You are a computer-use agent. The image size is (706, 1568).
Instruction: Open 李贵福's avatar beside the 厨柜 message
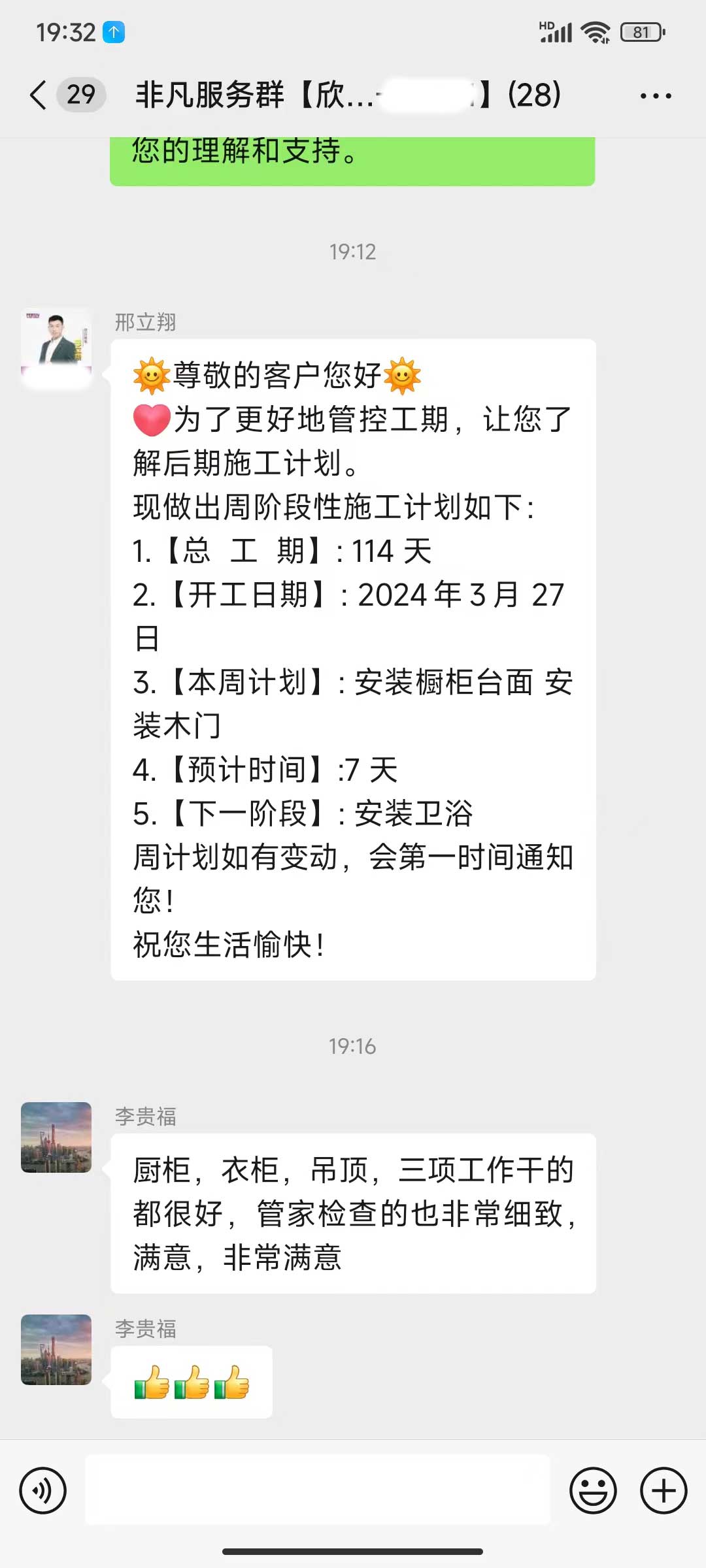pos(56,1137)
